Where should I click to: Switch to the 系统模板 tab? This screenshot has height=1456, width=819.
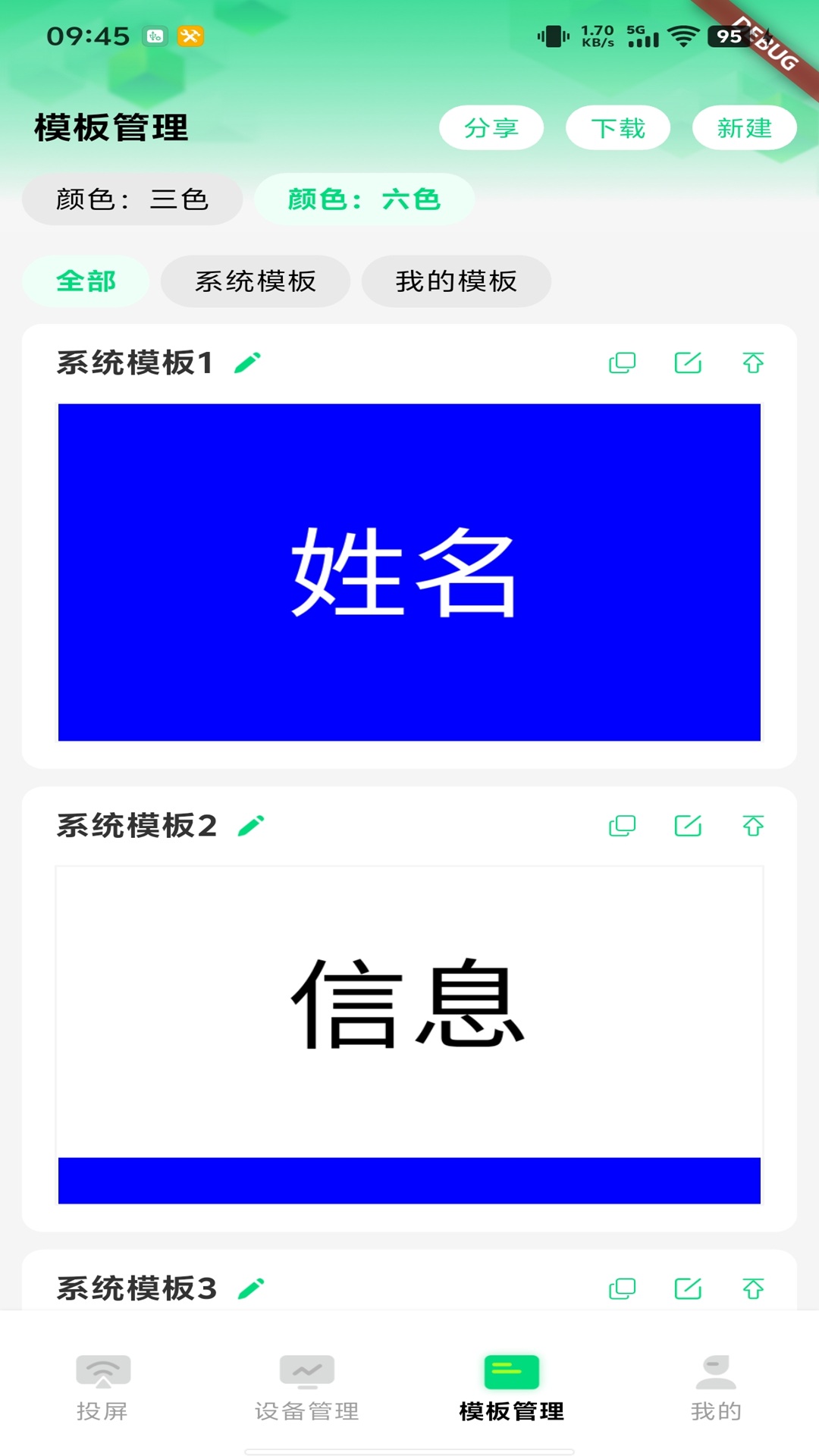tap(255, 281)
